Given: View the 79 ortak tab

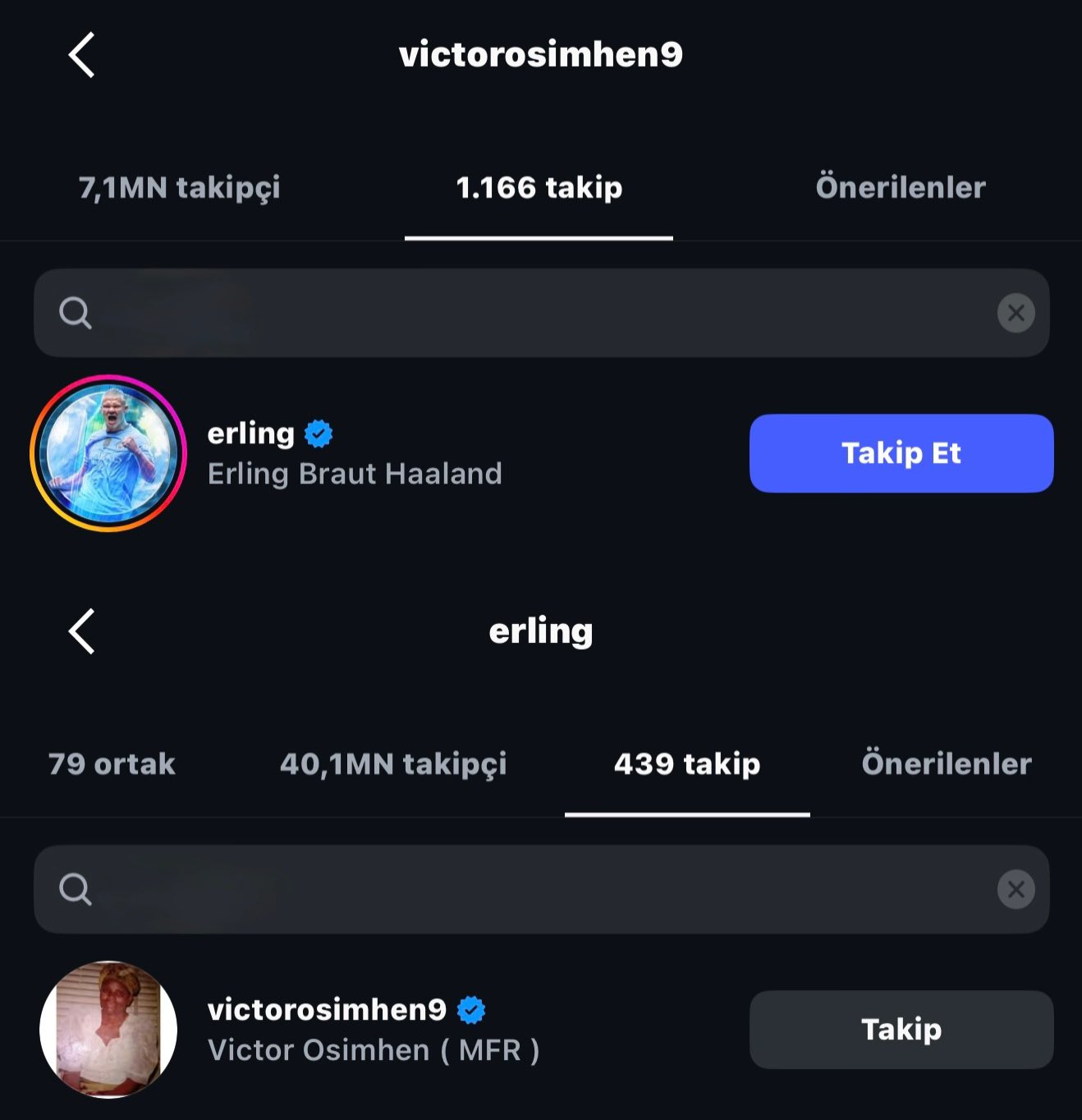Looking at the screenshot, I should 112,764.
